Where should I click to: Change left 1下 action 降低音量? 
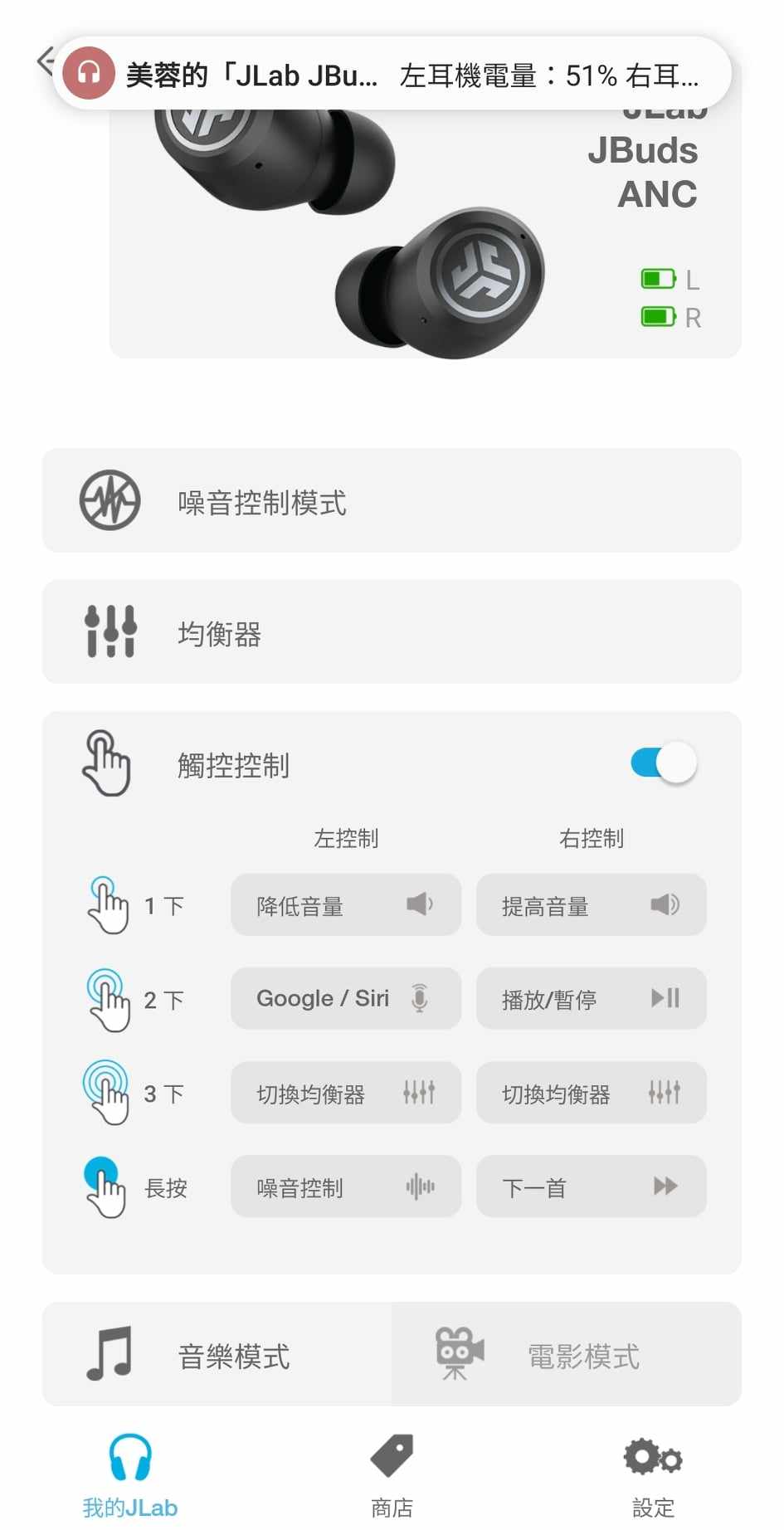tap(346, 905)
